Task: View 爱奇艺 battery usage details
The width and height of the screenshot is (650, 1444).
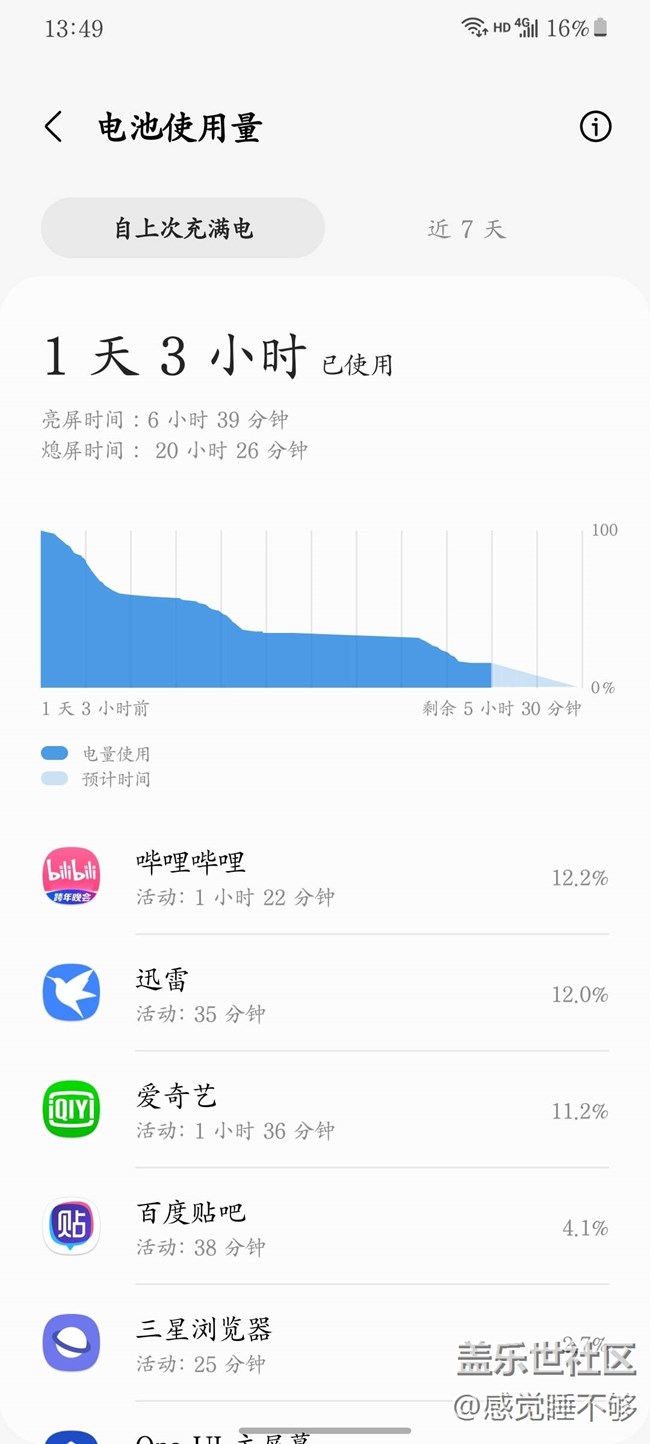Action: [x=325, y=1110]
